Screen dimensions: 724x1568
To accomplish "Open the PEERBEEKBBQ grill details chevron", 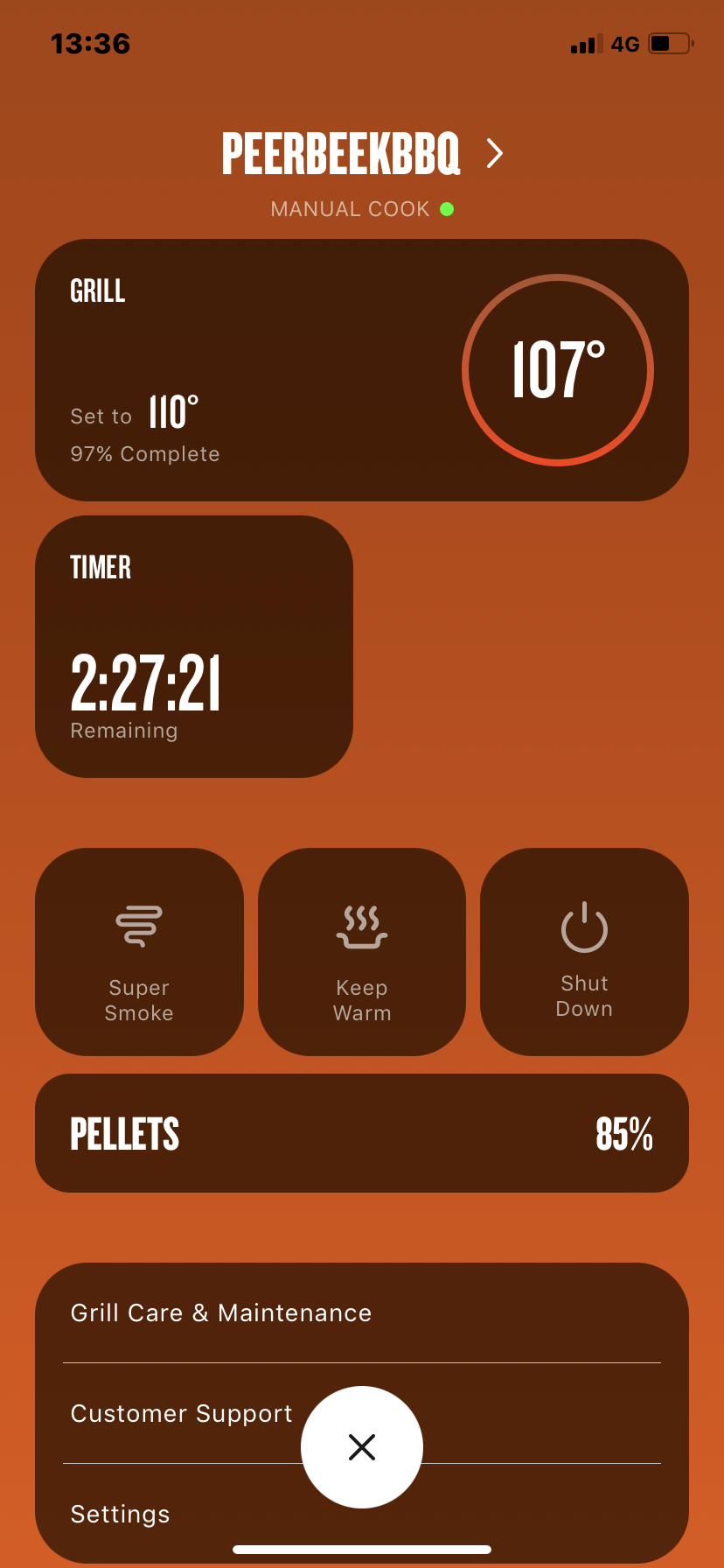I will click(495, 154).
